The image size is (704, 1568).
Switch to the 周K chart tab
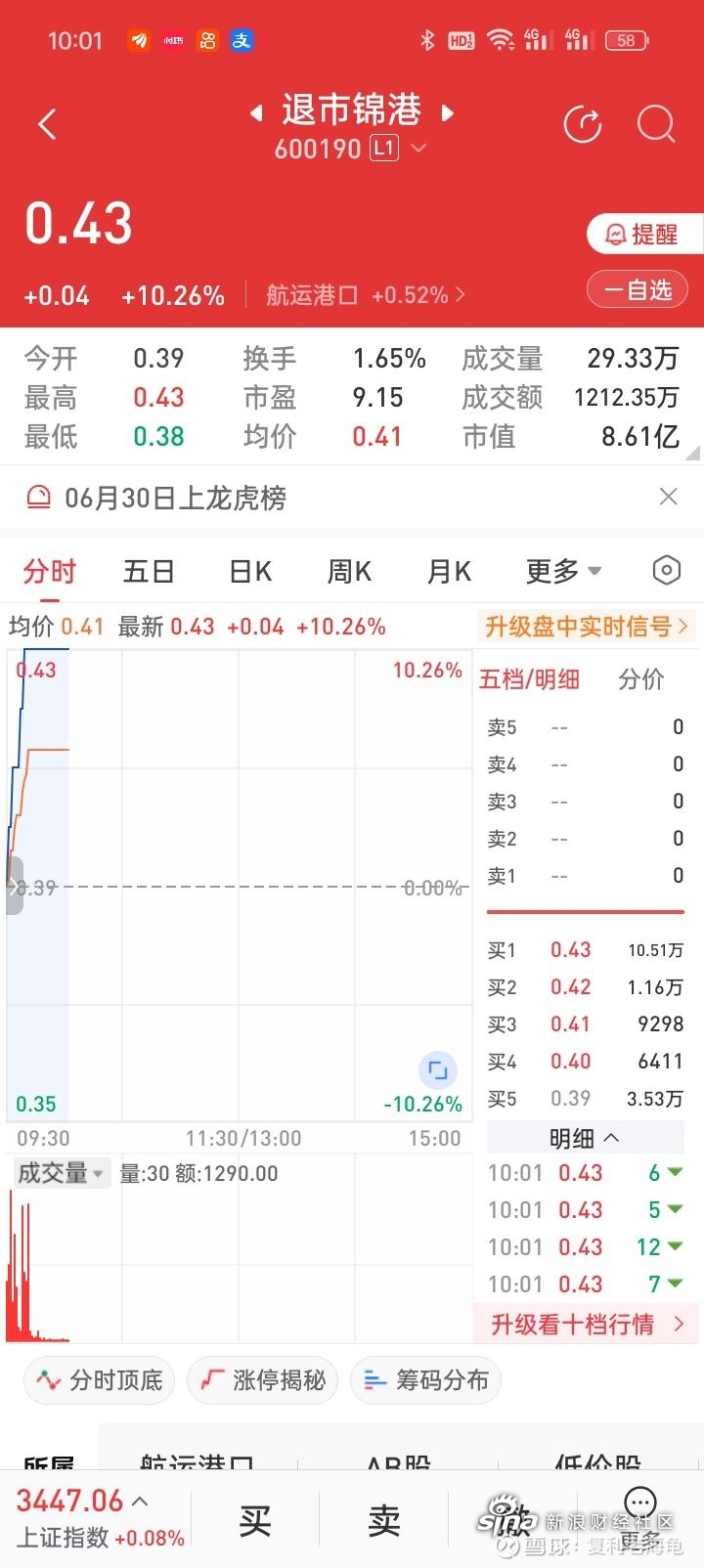349,571
